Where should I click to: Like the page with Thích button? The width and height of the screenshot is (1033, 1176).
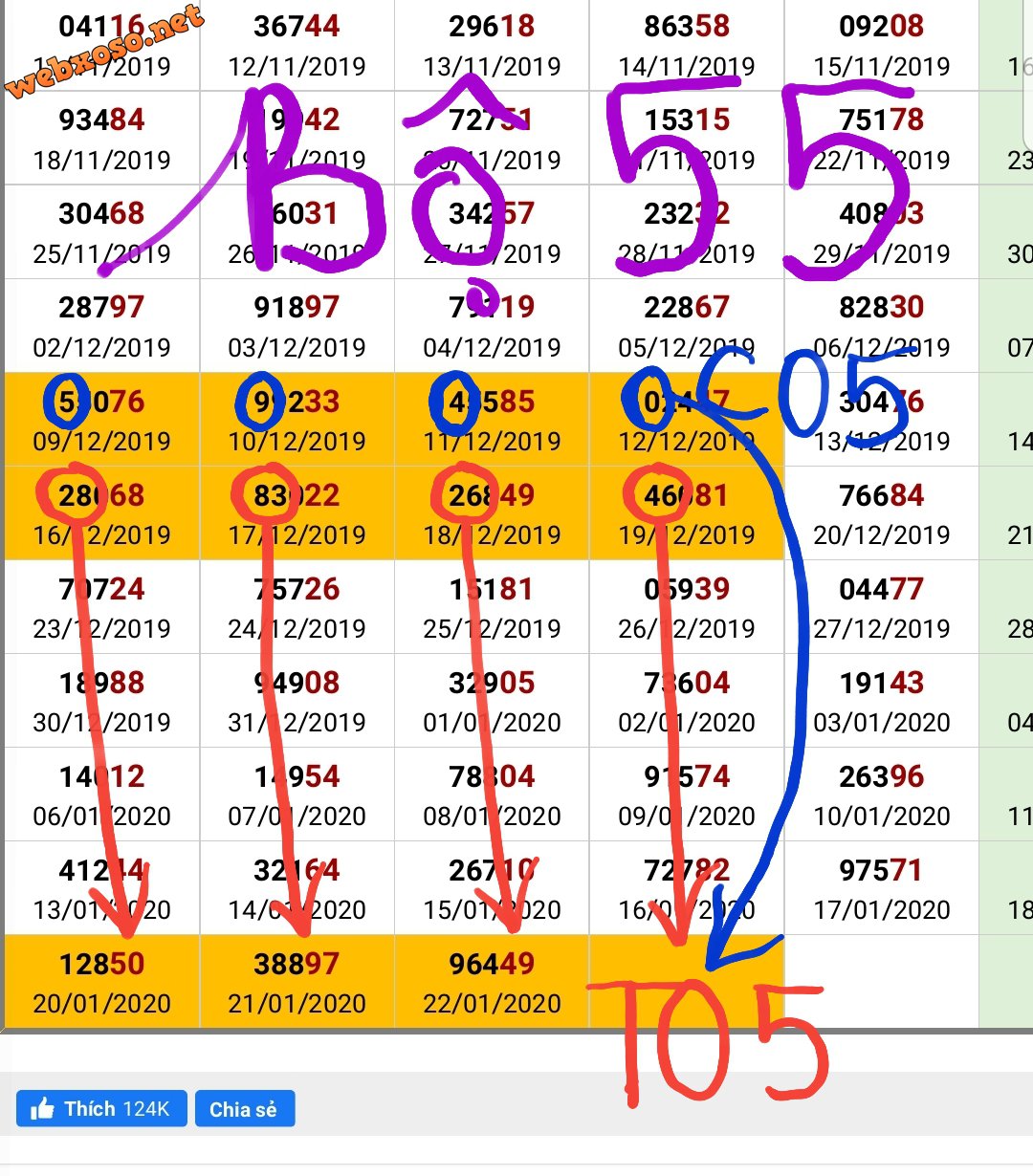(x=101, y=1109)
